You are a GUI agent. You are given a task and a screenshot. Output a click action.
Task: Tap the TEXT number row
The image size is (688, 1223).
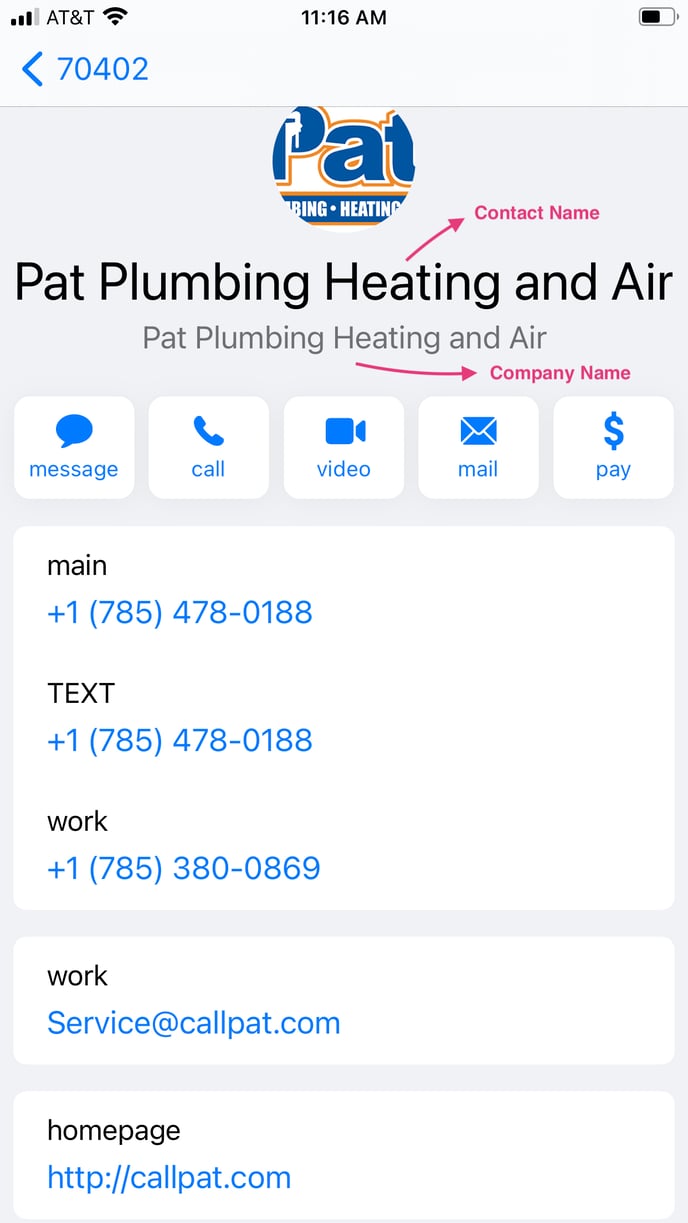pos(180,740)
